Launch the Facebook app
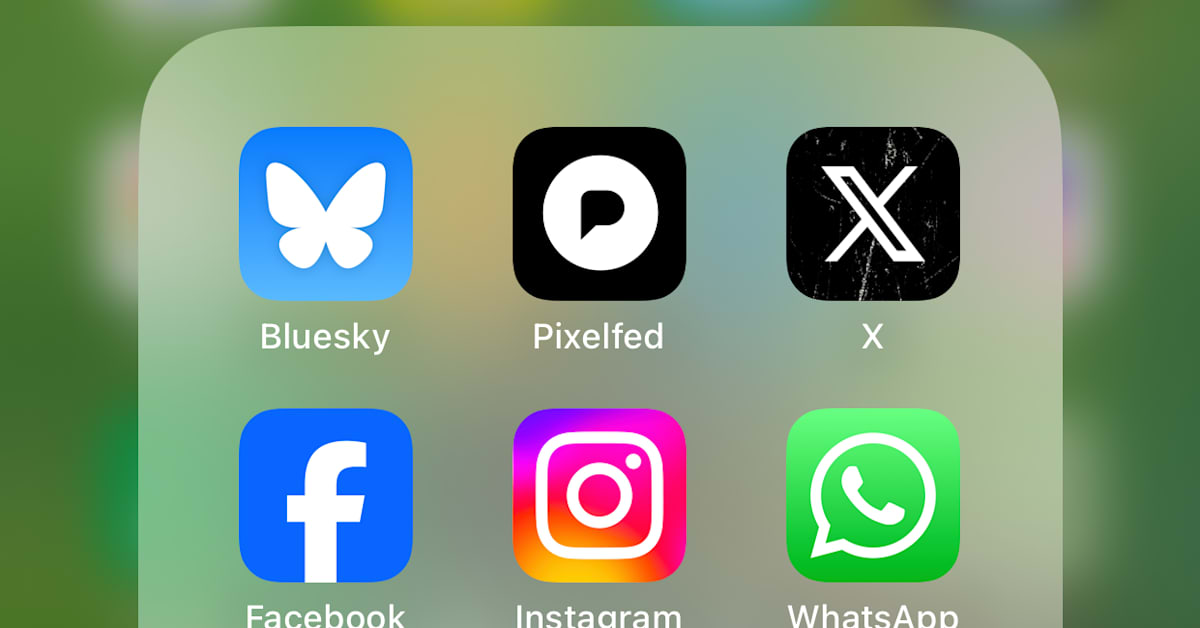The width and height of the screenshot is (1200, 628). coord(325,495)
